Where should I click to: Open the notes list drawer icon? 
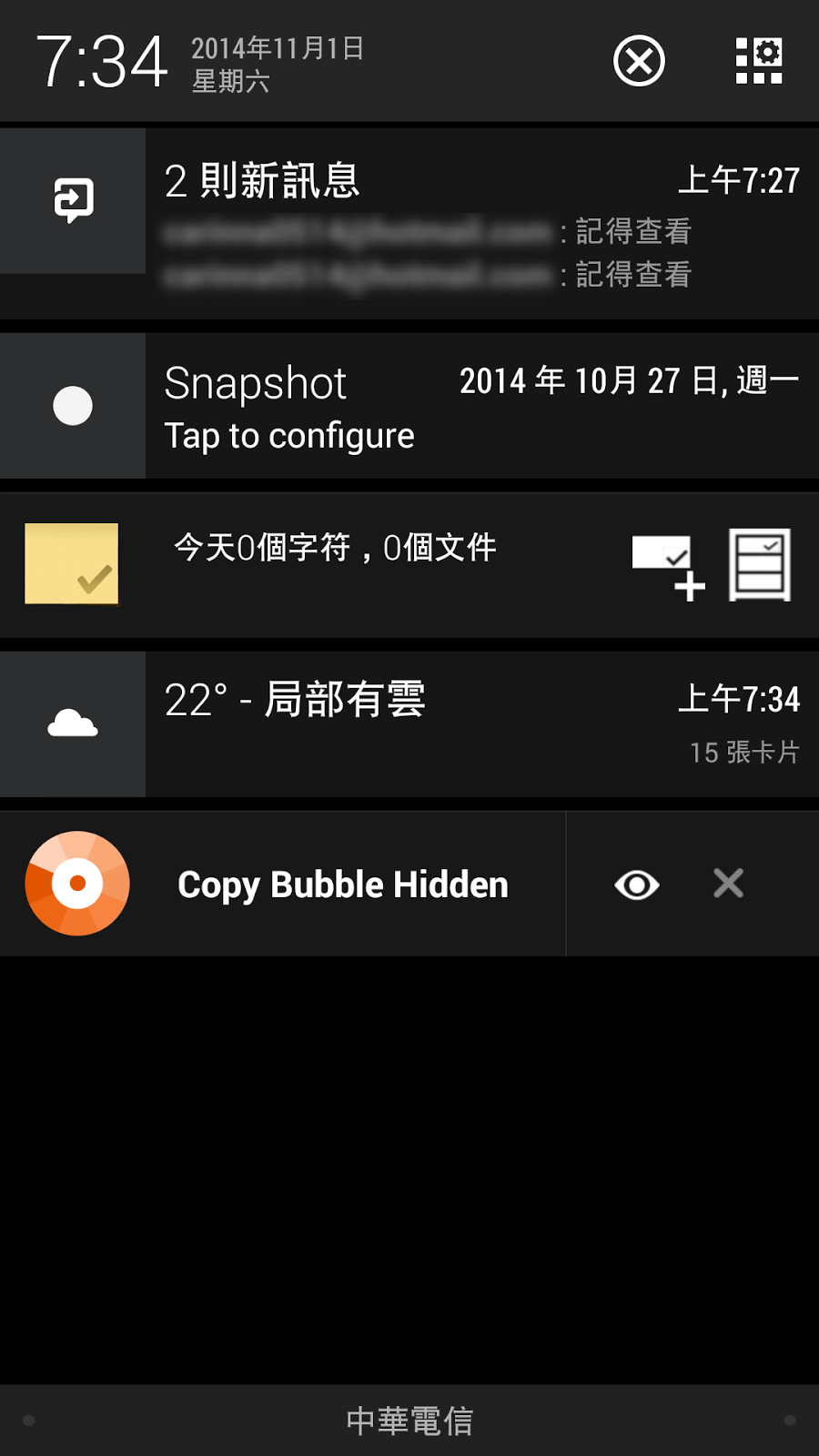(x=760, y=565)
